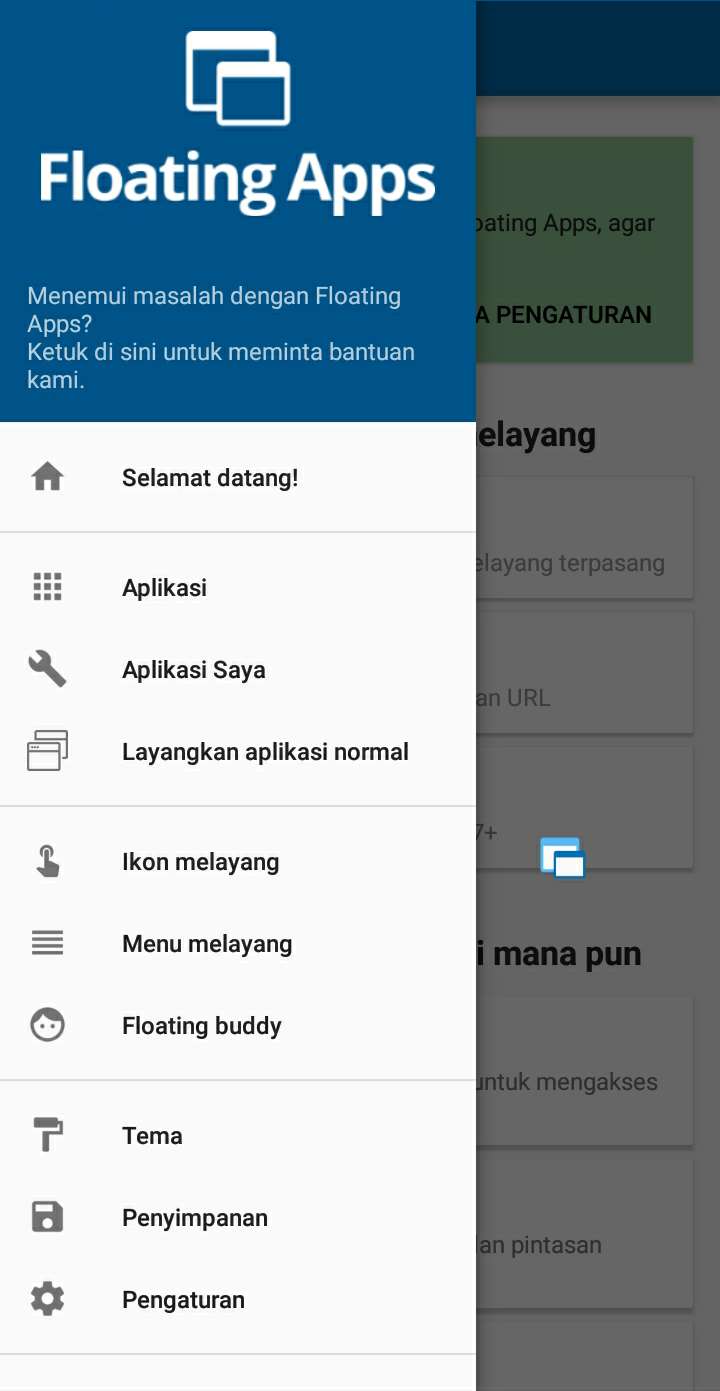Choose Floating buddy

238,1026
